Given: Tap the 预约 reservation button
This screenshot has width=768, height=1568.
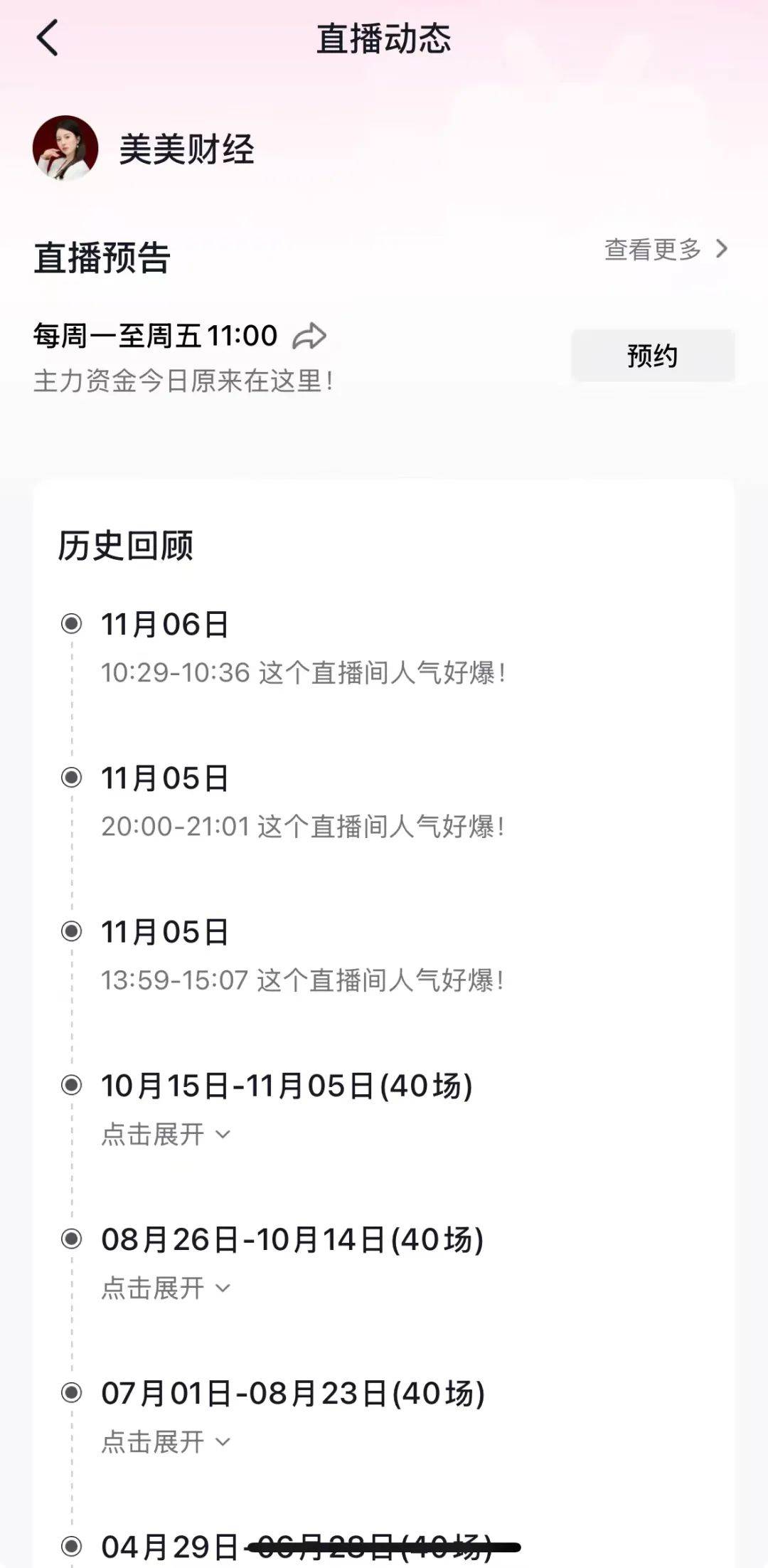Looking at the screenshot, I should [x=651, y=356].
